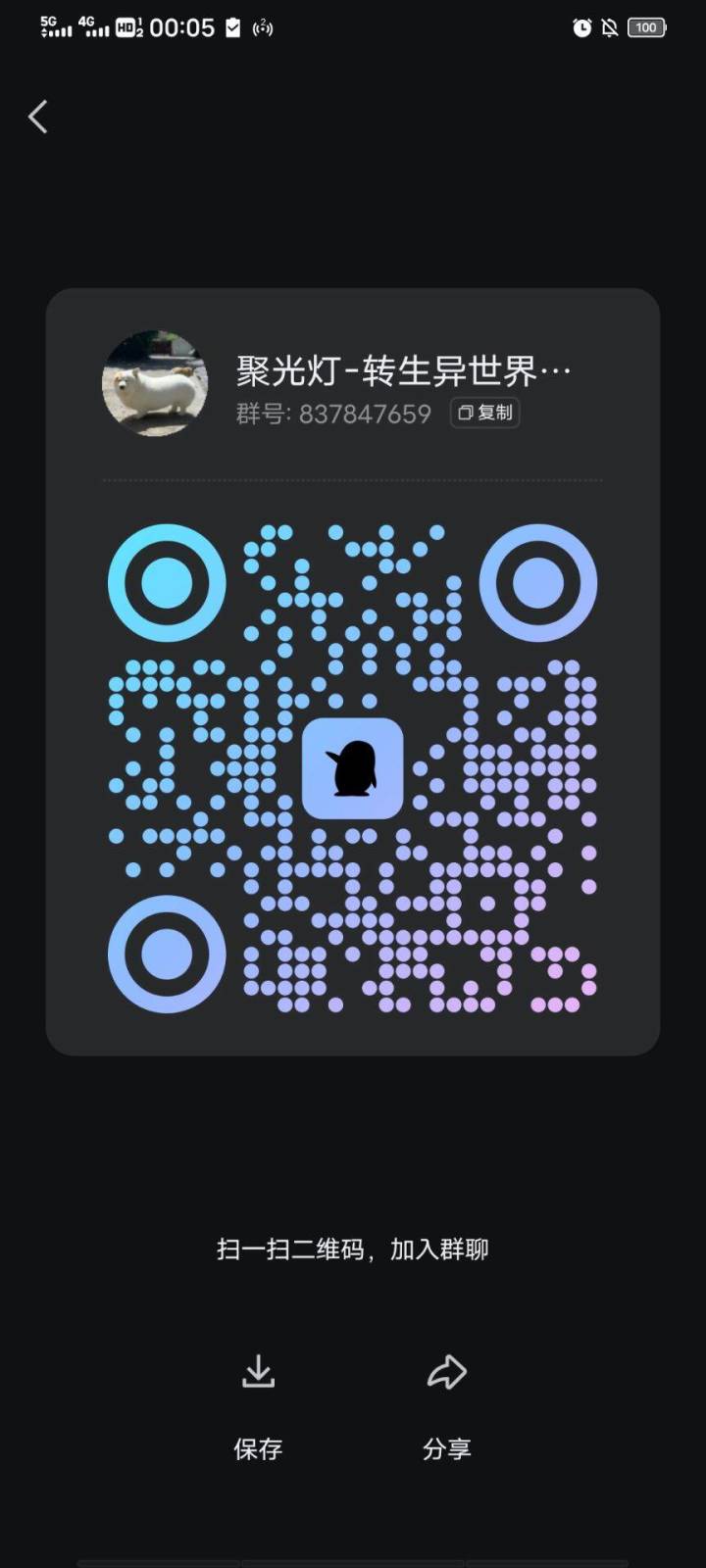
Task: Tap the share arrow icon
Action: point(447,1370)
